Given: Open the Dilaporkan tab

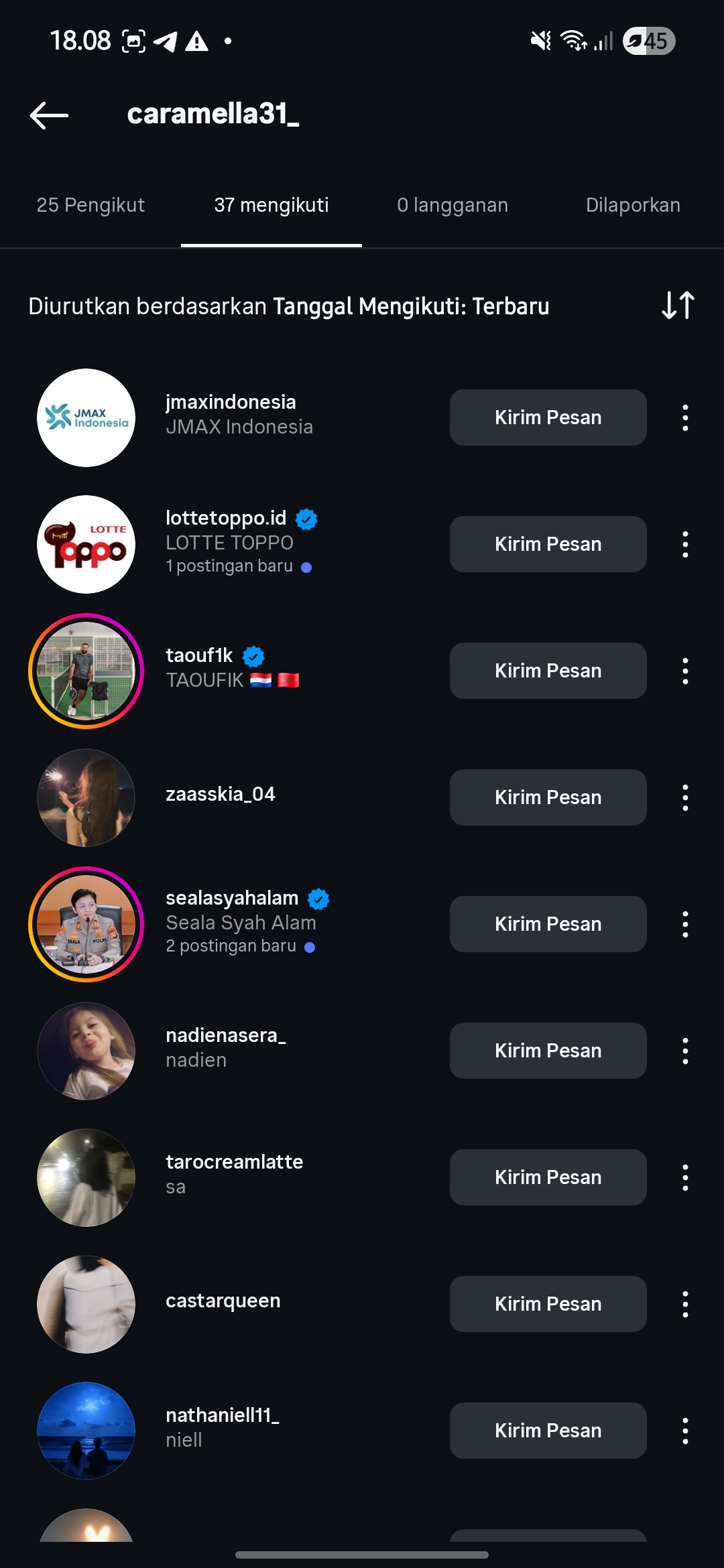Looking at the screenshot, I should [633, 205].
